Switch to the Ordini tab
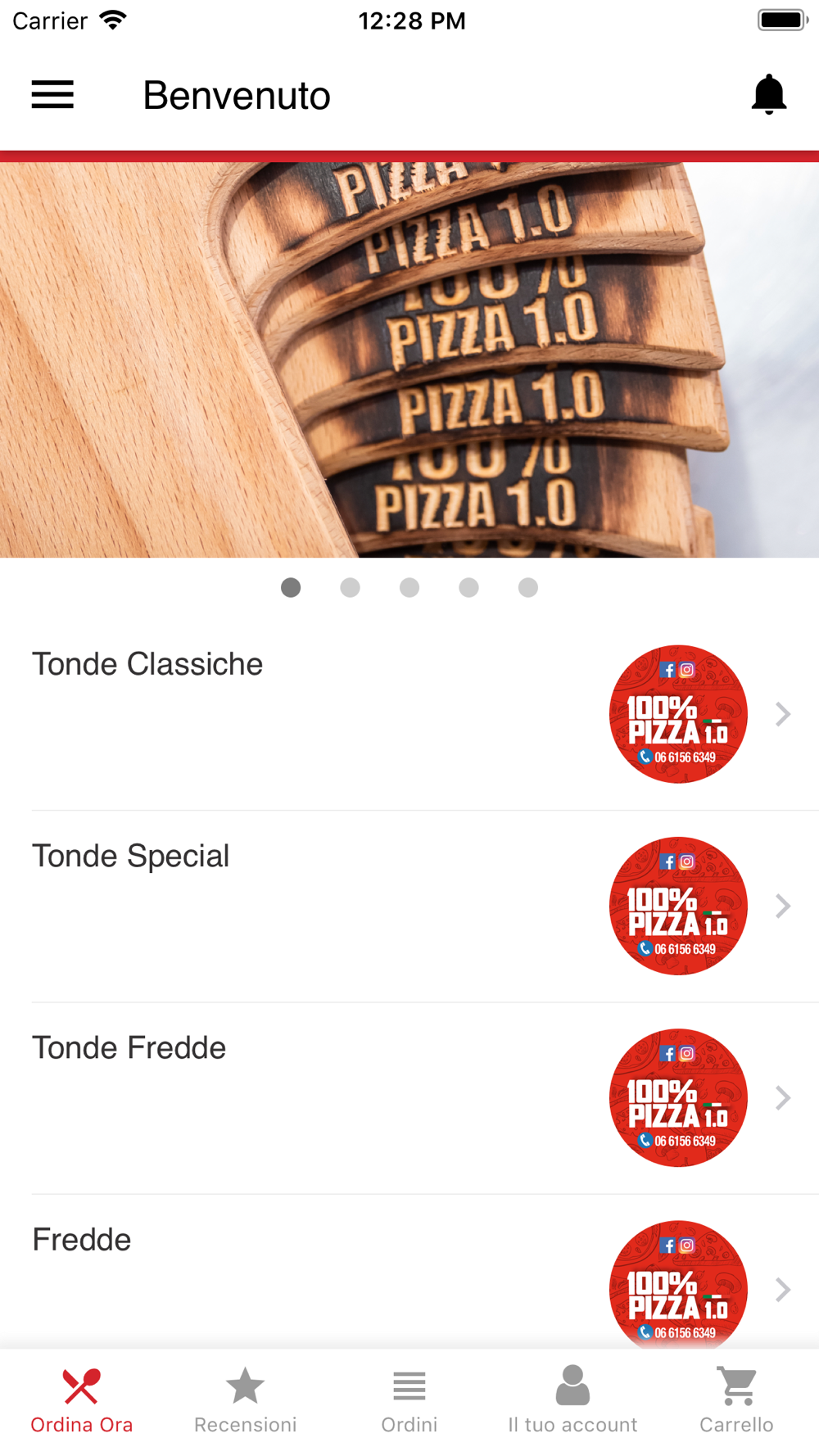 409,1401
